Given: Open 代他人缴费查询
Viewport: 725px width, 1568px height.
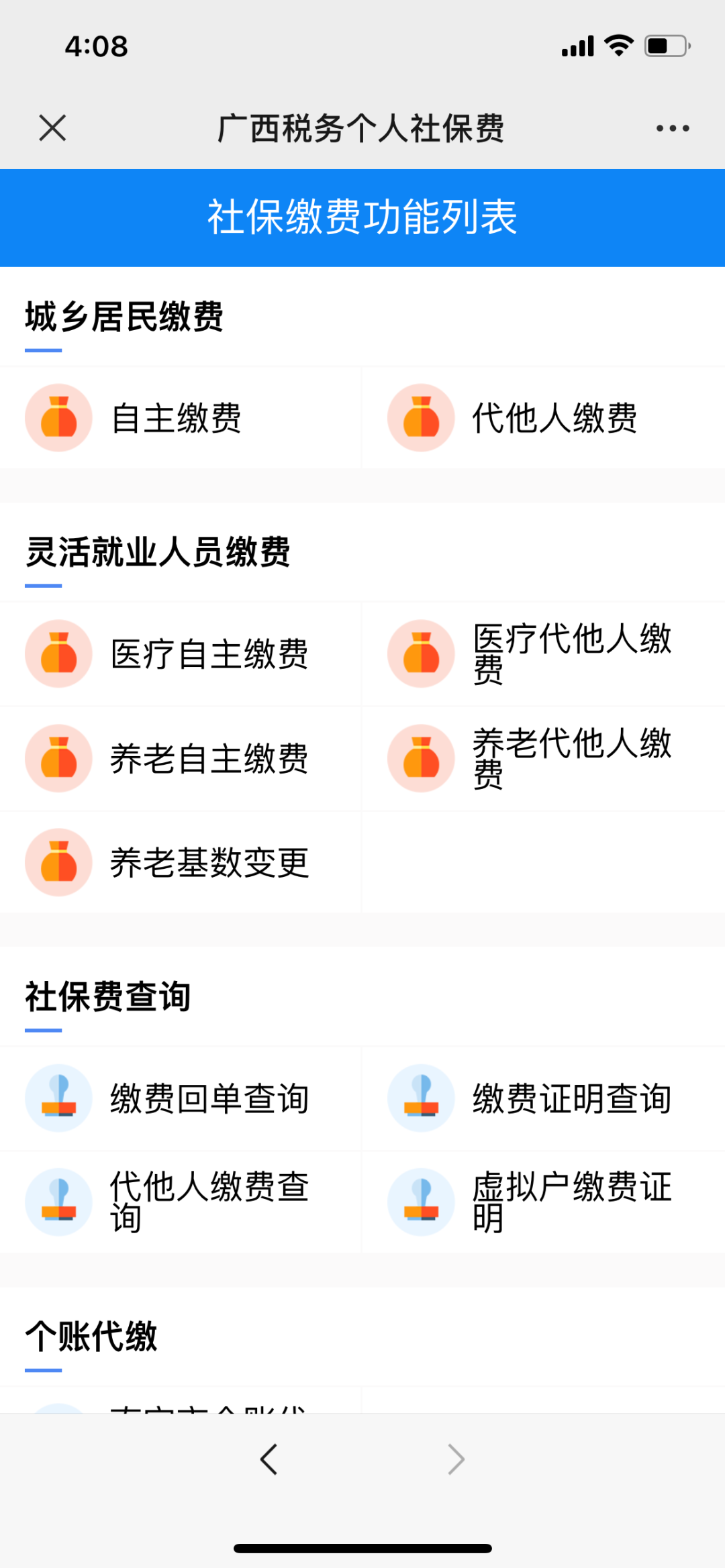Looking at the screenshot, I should (x=181, y=1202).
